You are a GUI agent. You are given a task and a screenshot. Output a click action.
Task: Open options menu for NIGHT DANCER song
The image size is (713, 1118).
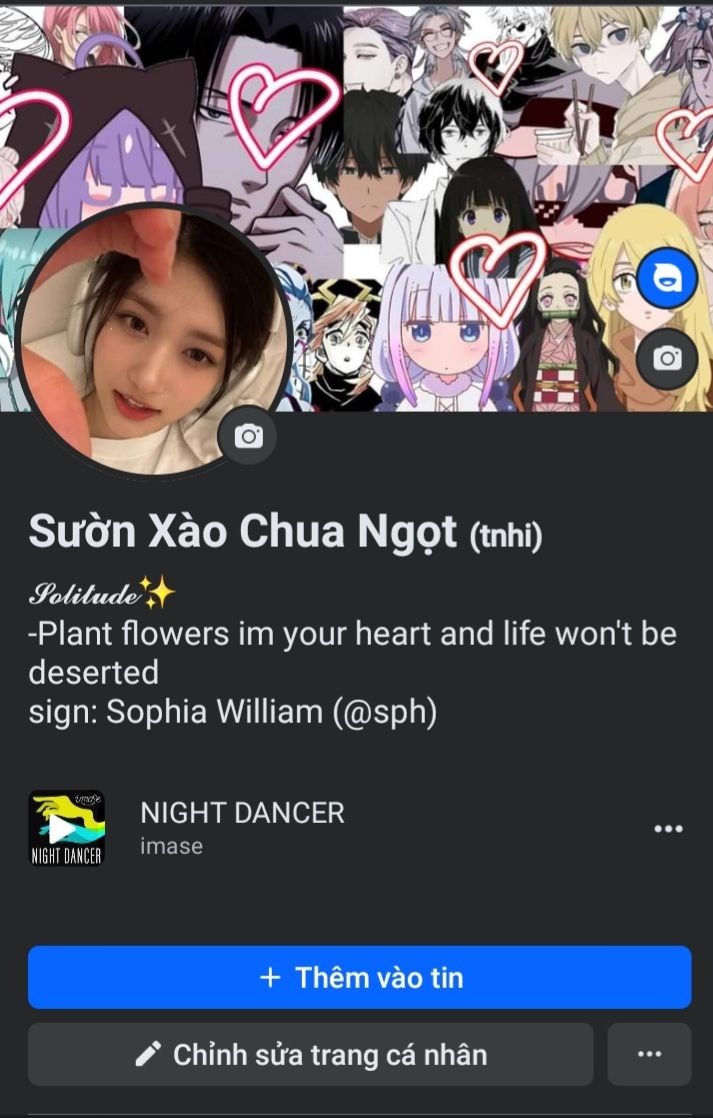(667, 828)
